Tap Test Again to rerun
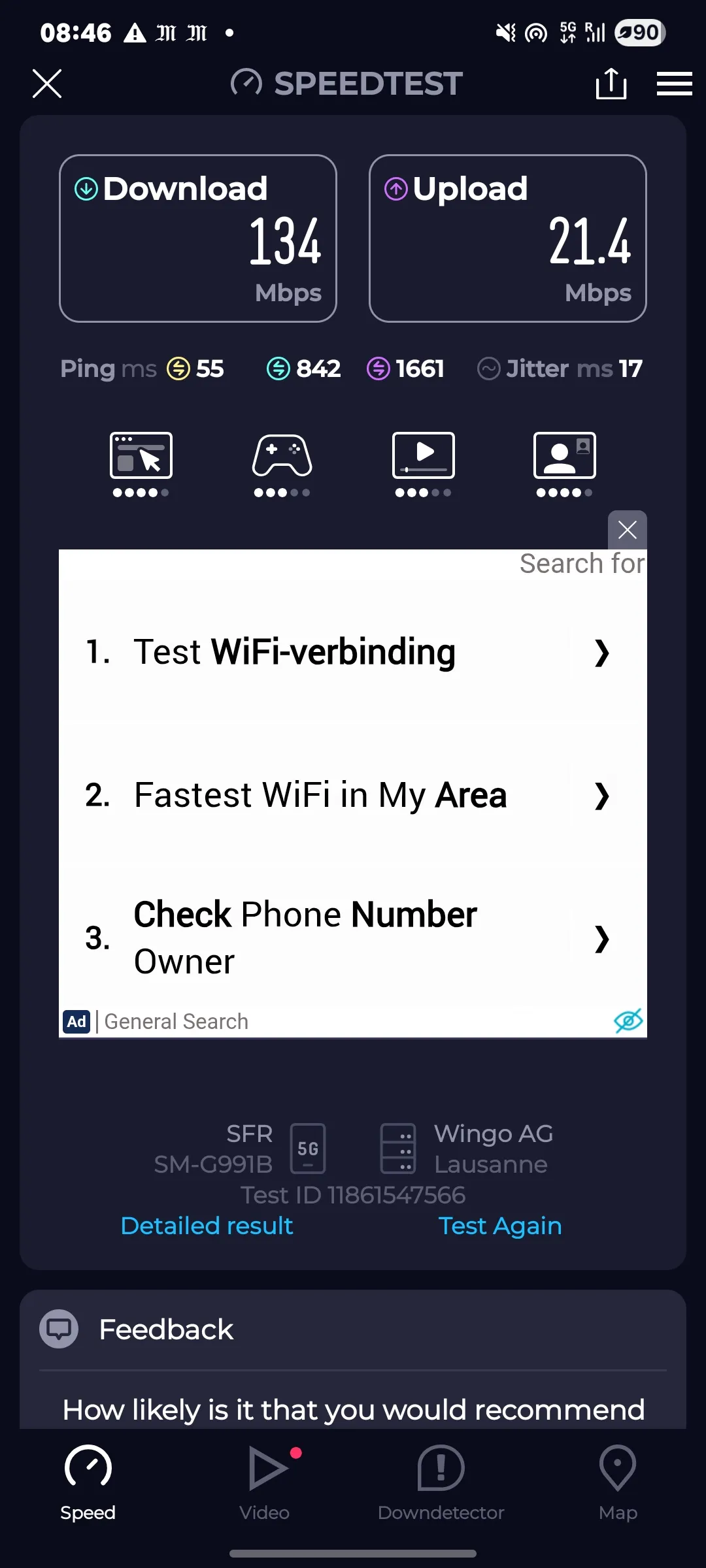Viewport: 706px width, 1568px height. pyautogui.click(x=500, y=1226)
